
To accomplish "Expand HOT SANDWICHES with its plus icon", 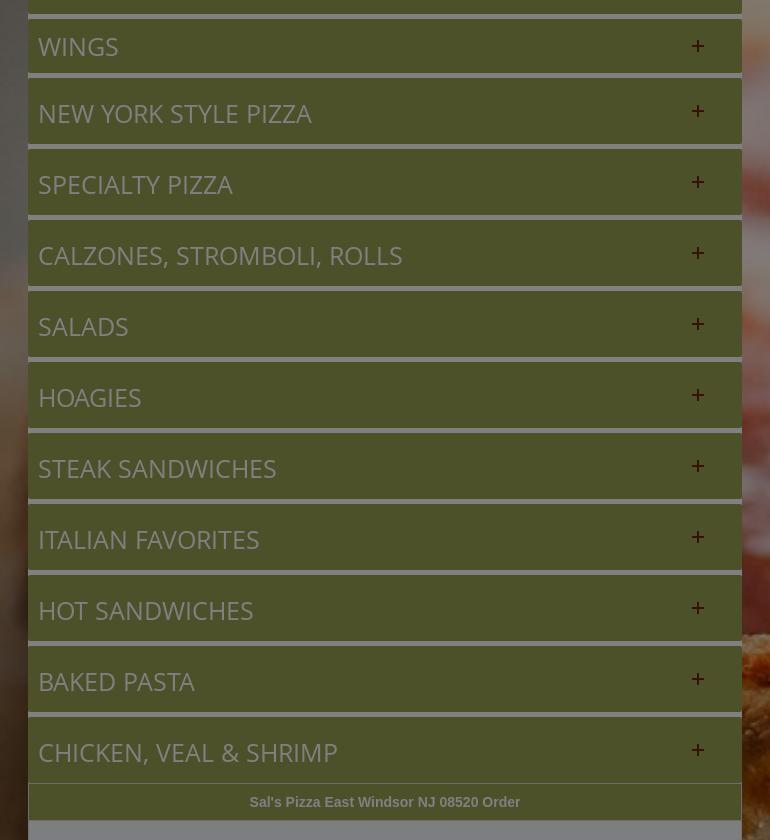I will tap(698, 608).
